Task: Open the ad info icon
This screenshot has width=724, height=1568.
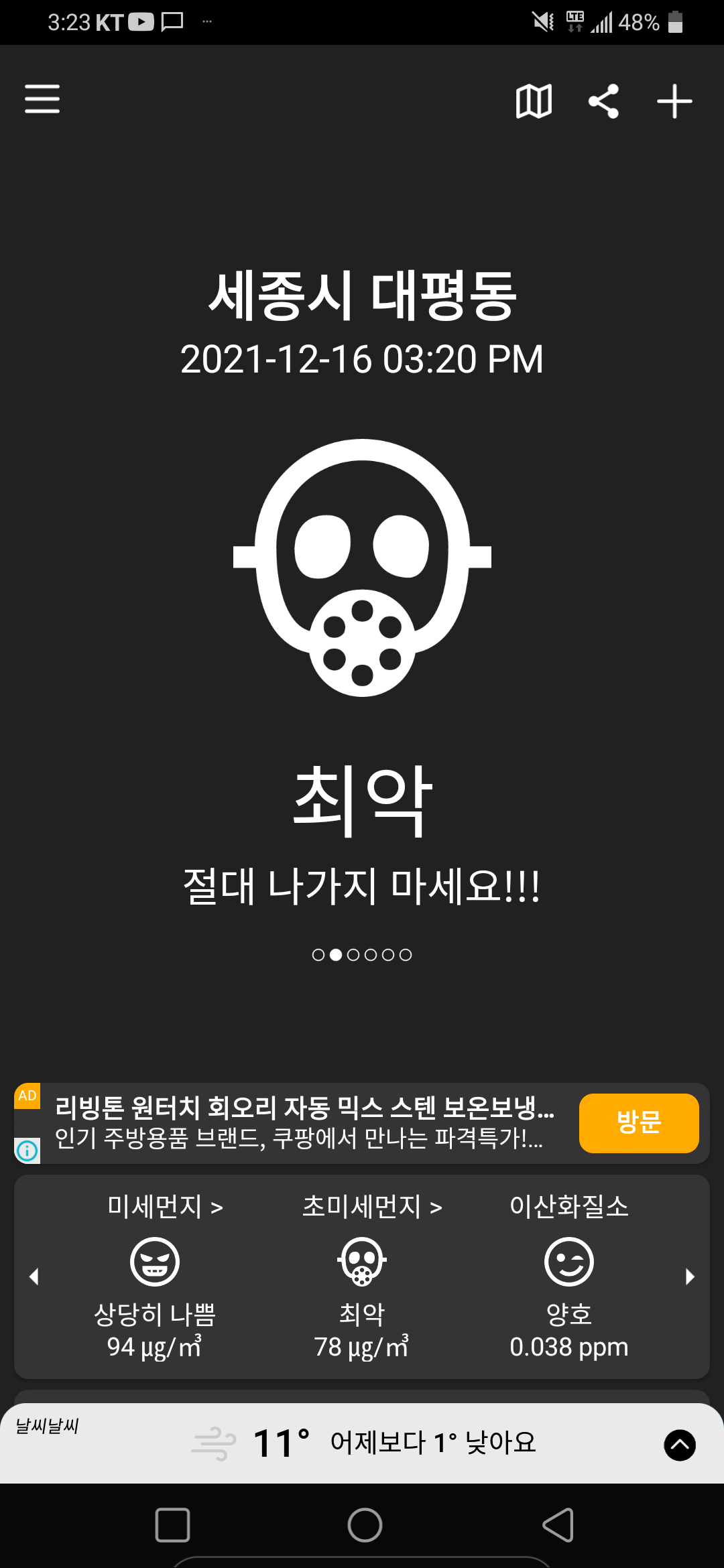Action: [x=27, y=1151]
